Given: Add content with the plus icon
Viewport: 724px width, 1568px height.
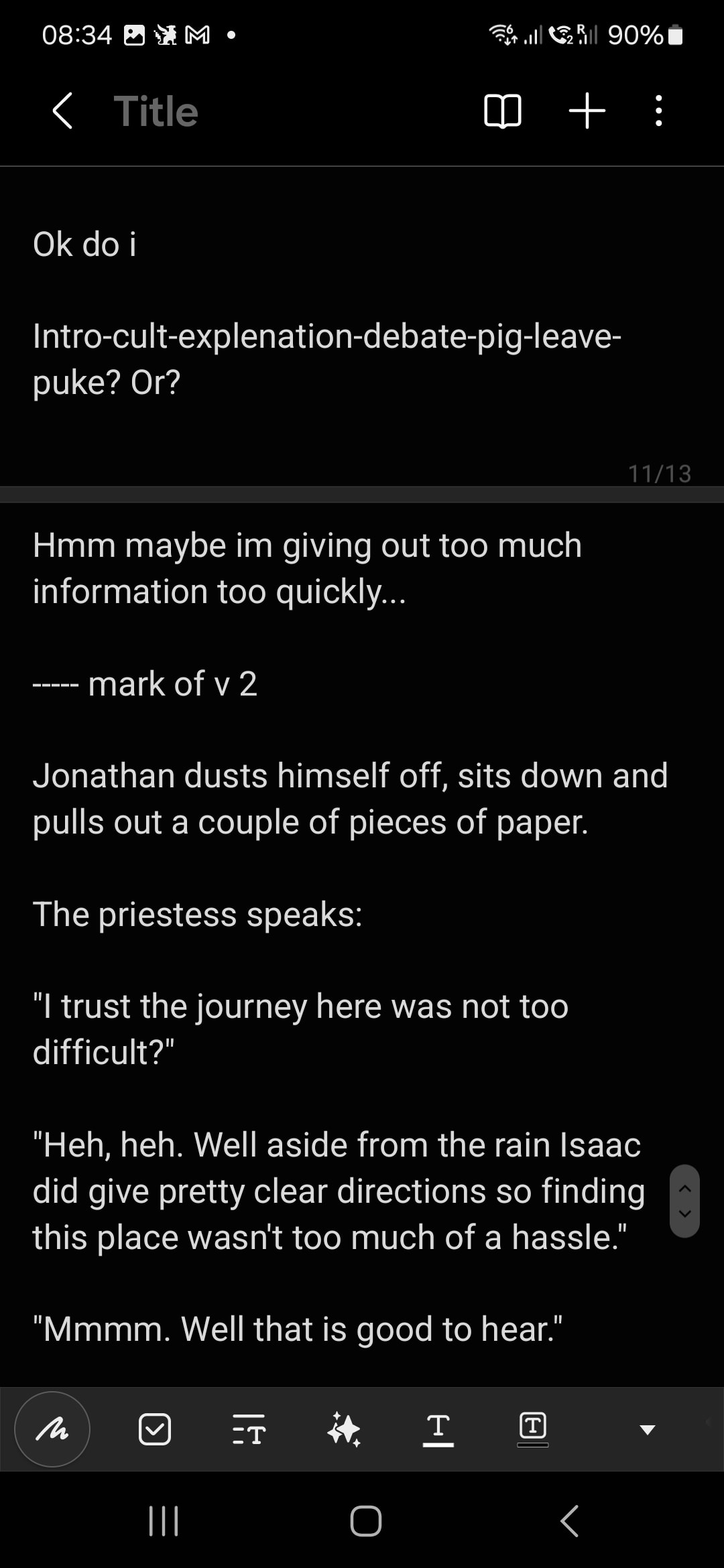Looking at the screenshot, I should point(587,111).
